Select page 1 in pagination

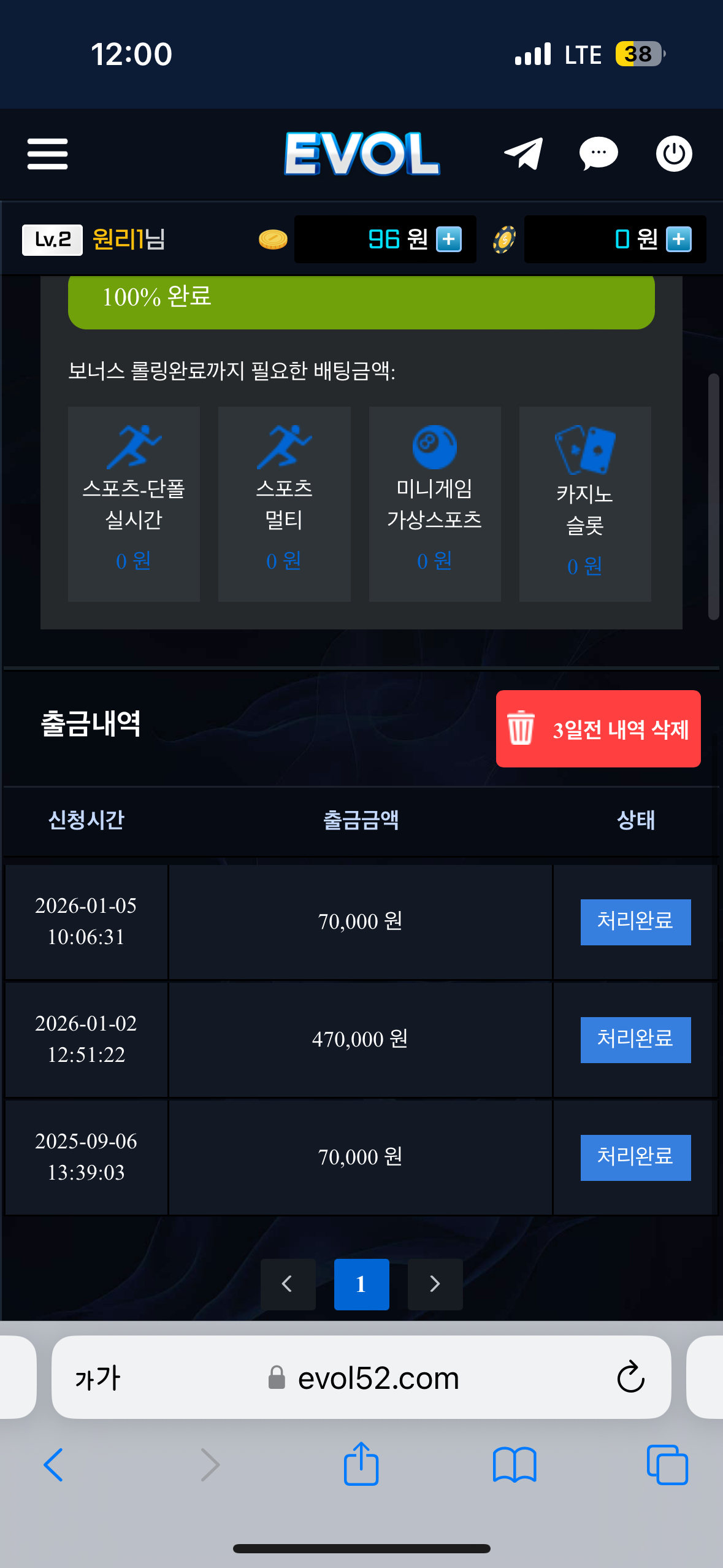pyautogui.click(x=361, y=1284)
